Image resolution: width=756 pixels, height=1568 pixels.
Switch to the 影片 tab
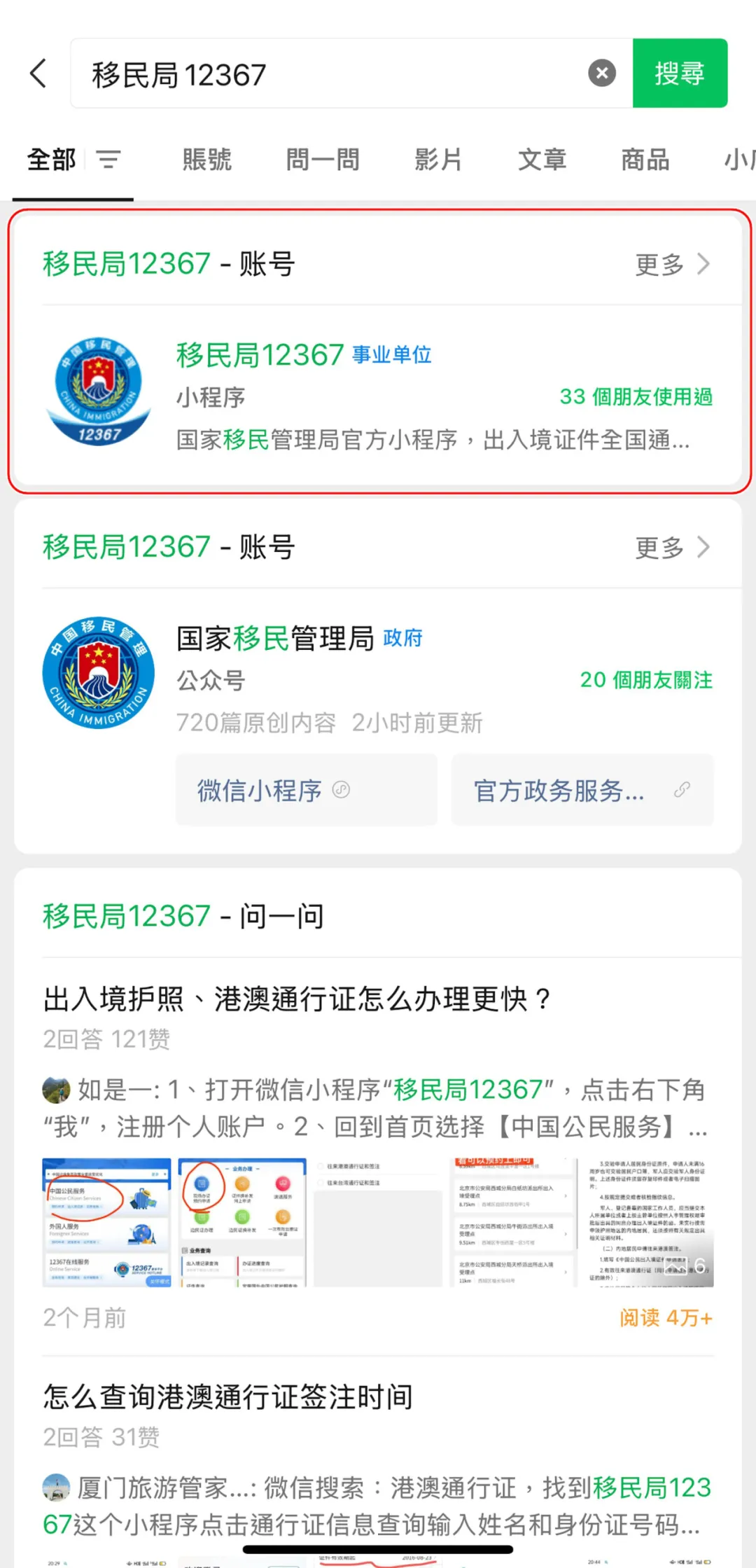click(x=439, y=160)
